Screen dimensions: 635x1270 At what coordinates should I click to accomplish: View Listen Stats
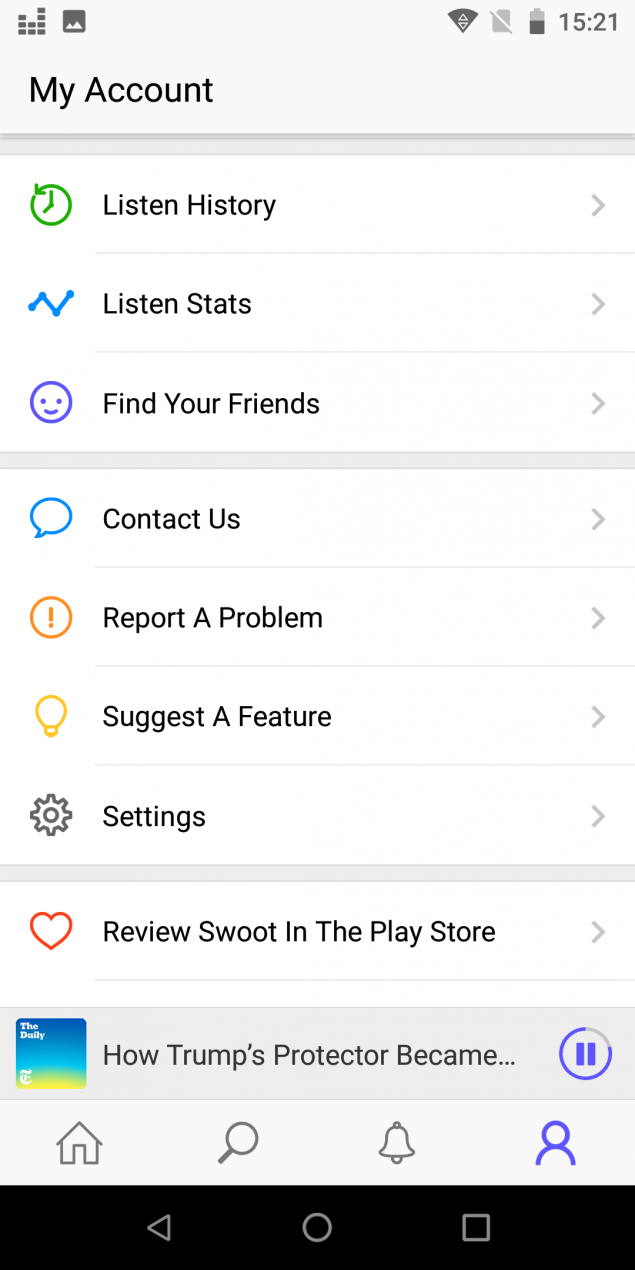coord(317,304)
